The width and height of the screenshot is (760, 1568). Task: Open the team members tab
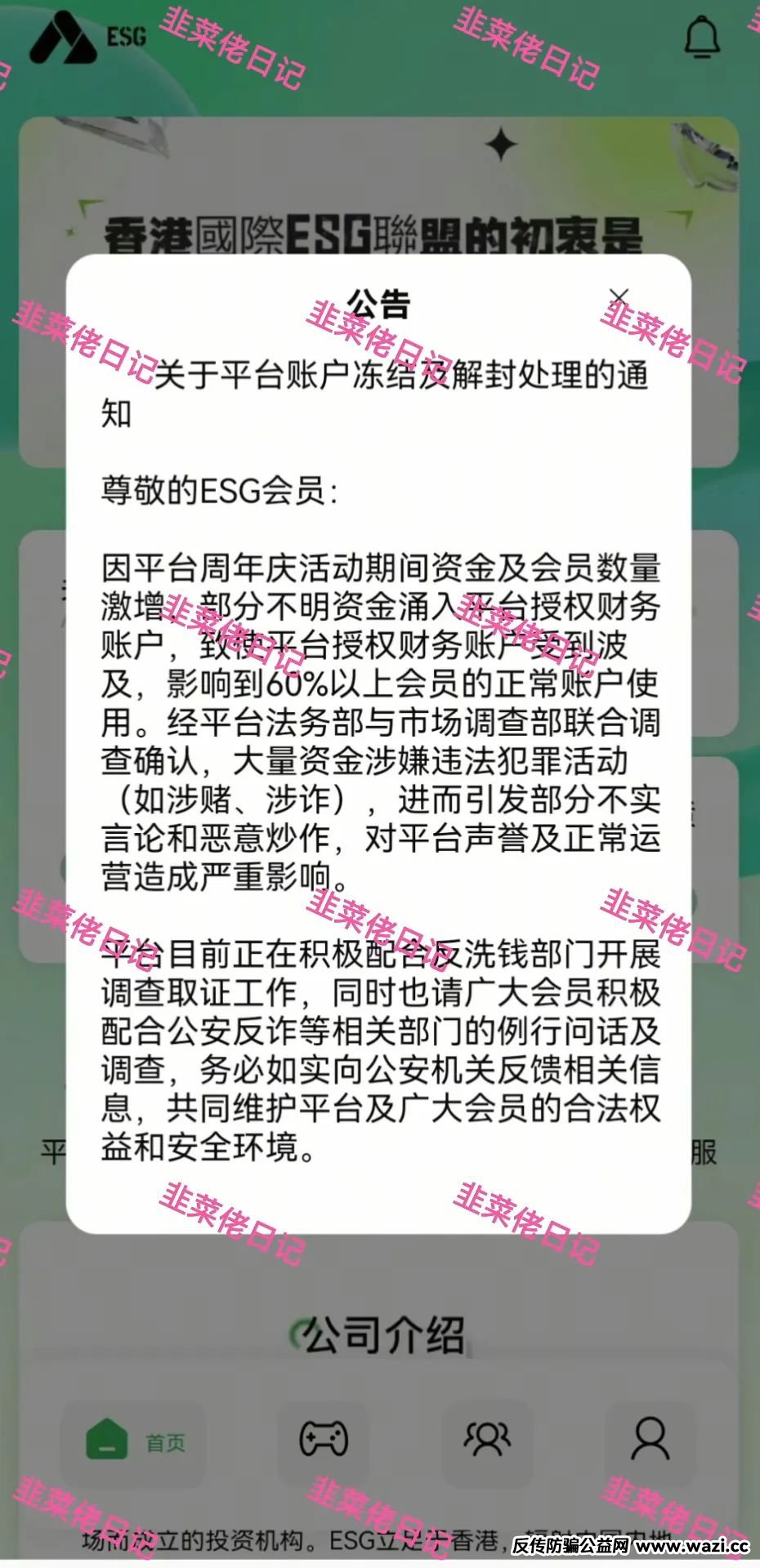click(x=487, y=1439)
